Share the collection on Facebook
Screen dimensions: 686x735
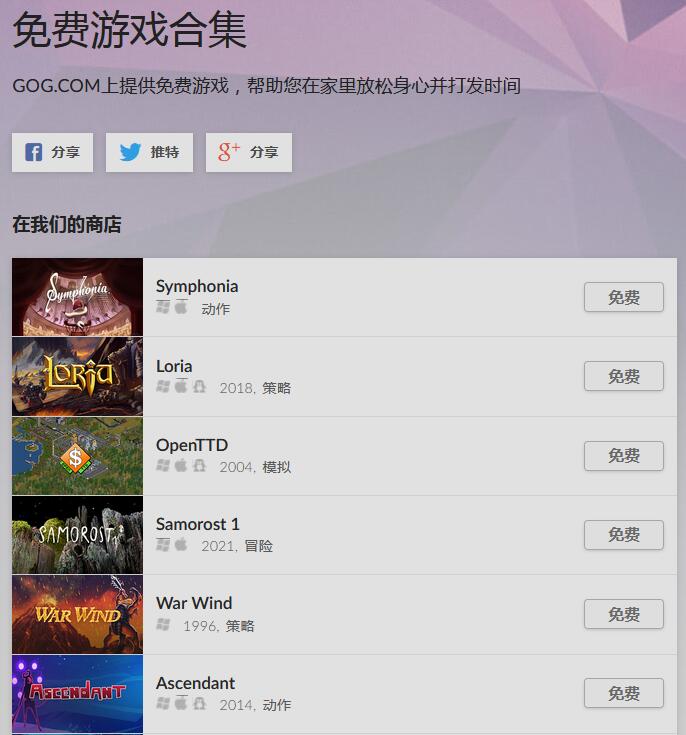(52, 152)
